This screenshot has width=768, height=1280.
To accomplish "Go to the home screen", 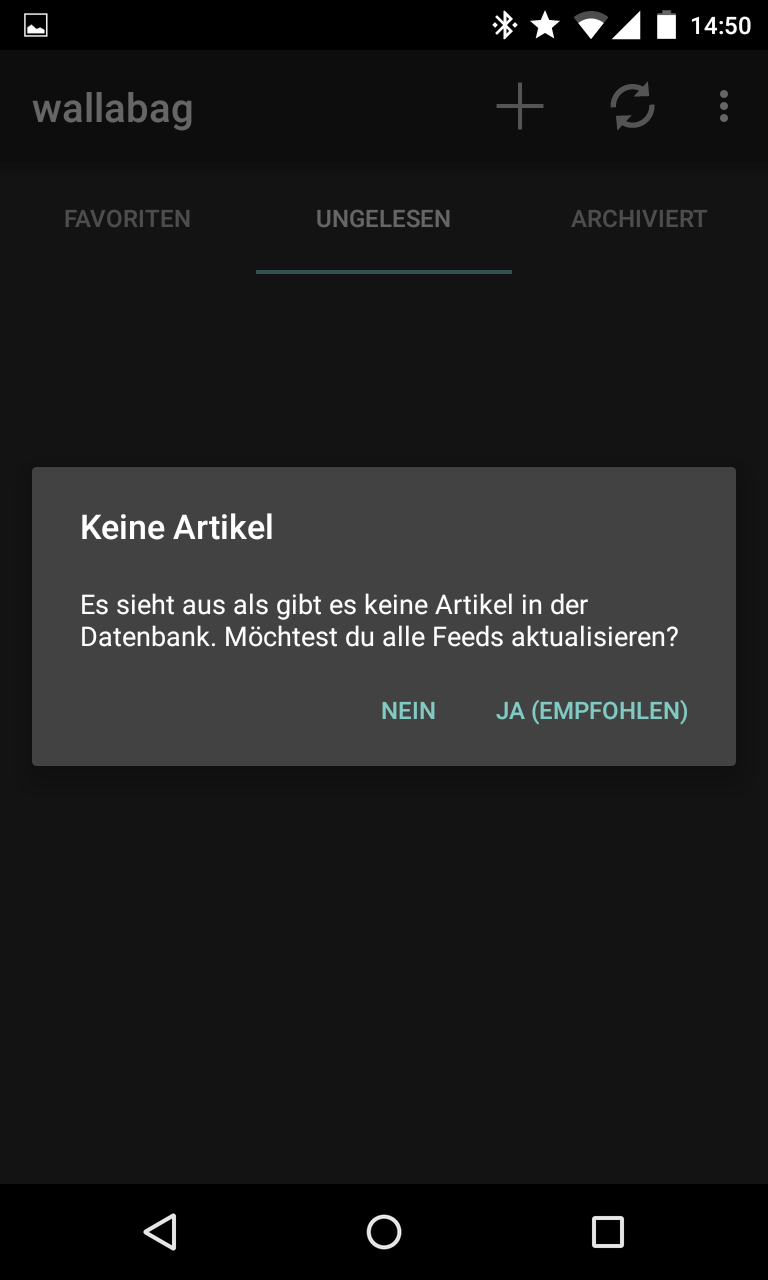I will tap(384, 1231).
